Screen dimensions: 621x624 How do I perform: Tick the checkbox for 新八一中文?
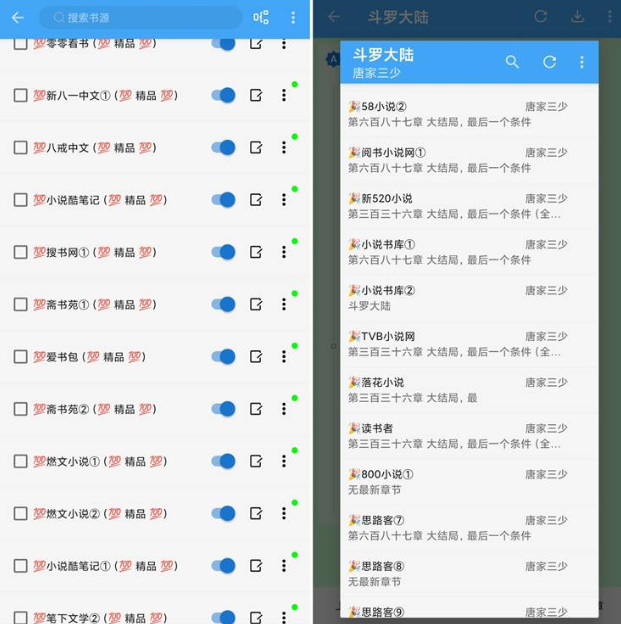[x=20, y=95]
